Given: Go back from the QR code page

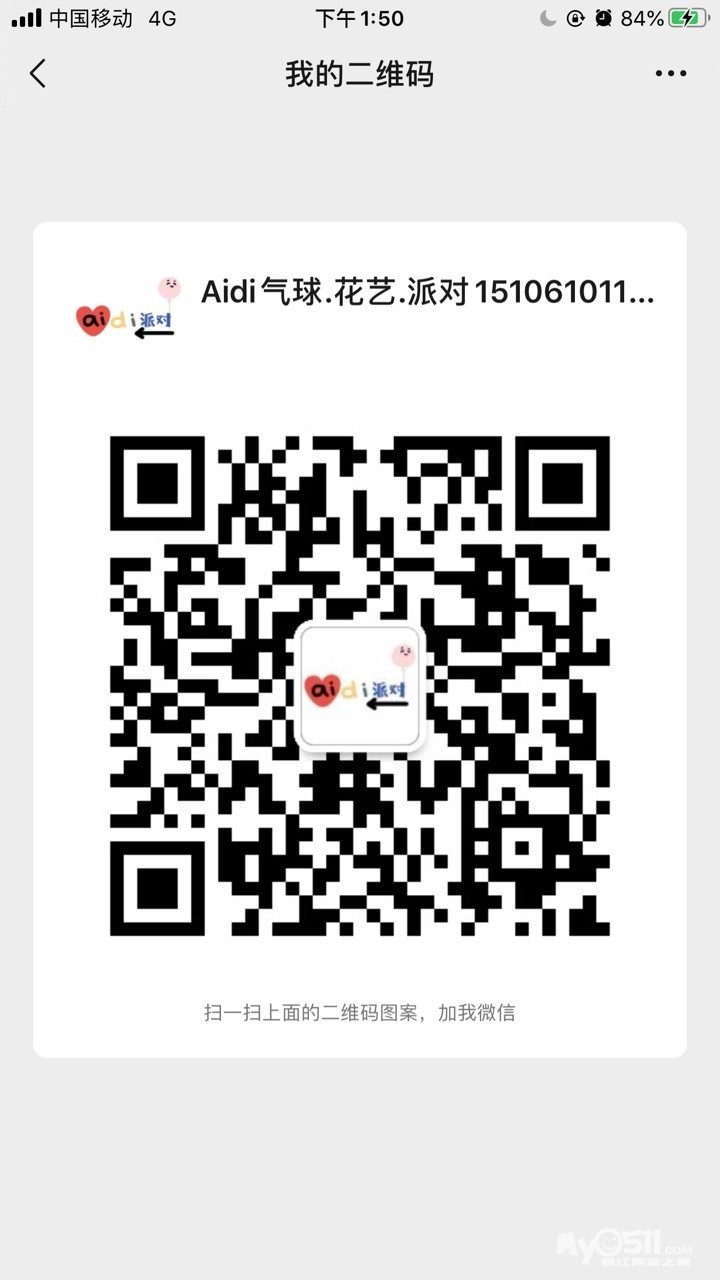Looking at the screenshot, I should point(38,73).
